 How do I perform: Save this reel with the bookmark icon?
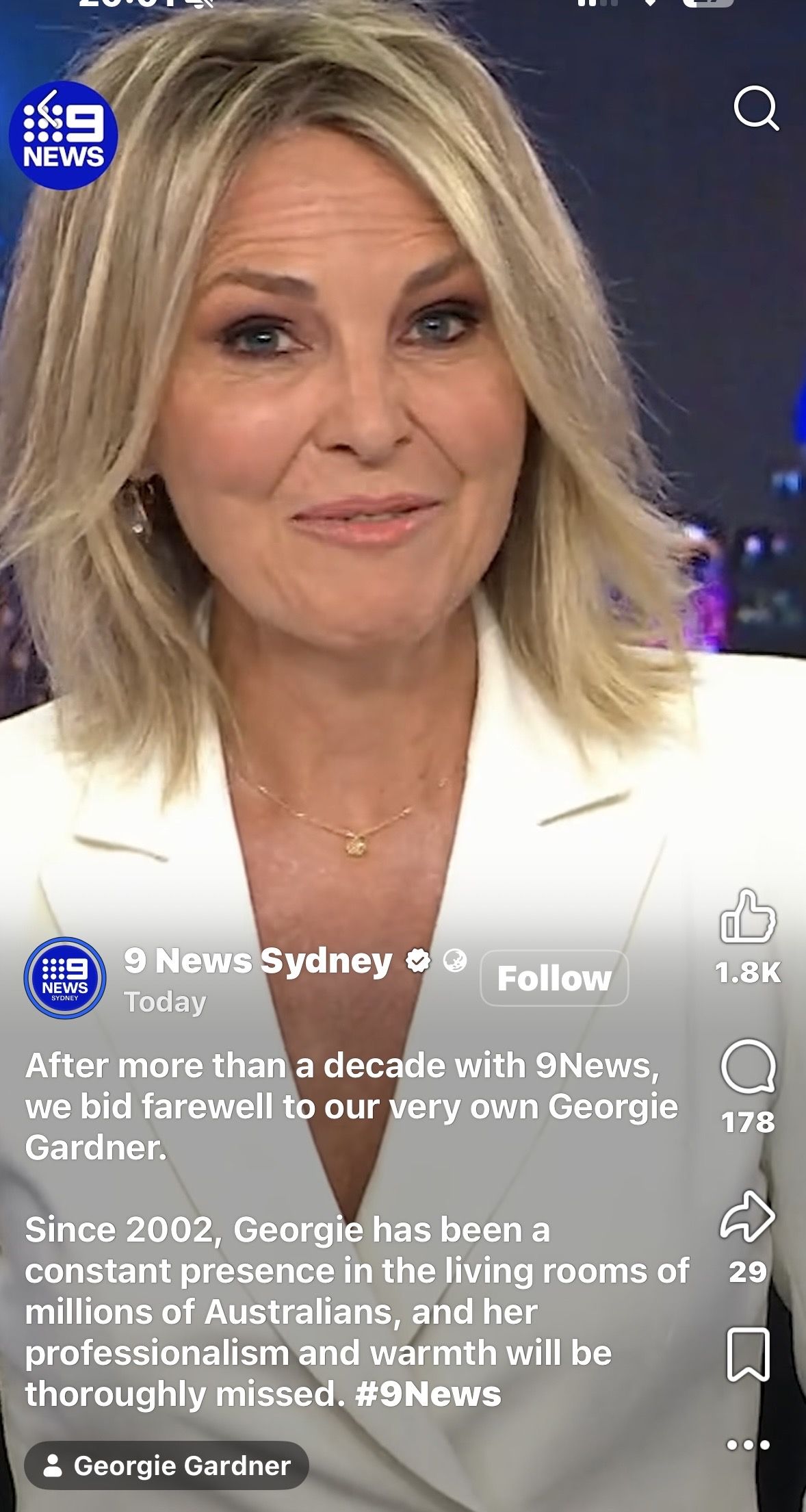[x=747, y=1355]
